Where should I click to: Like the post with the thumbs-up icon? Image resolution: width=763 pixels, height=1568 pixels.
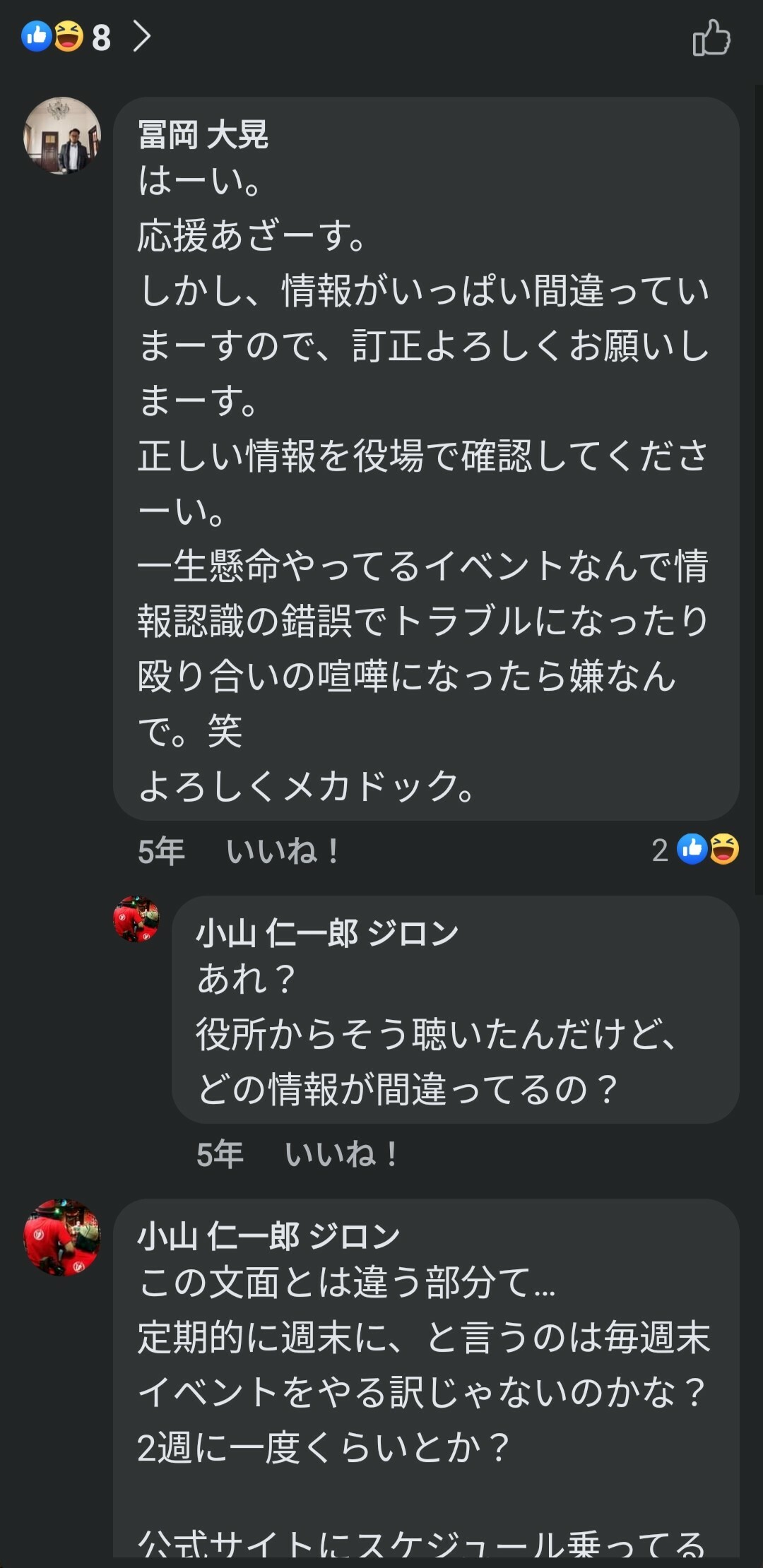coord(711,37)
